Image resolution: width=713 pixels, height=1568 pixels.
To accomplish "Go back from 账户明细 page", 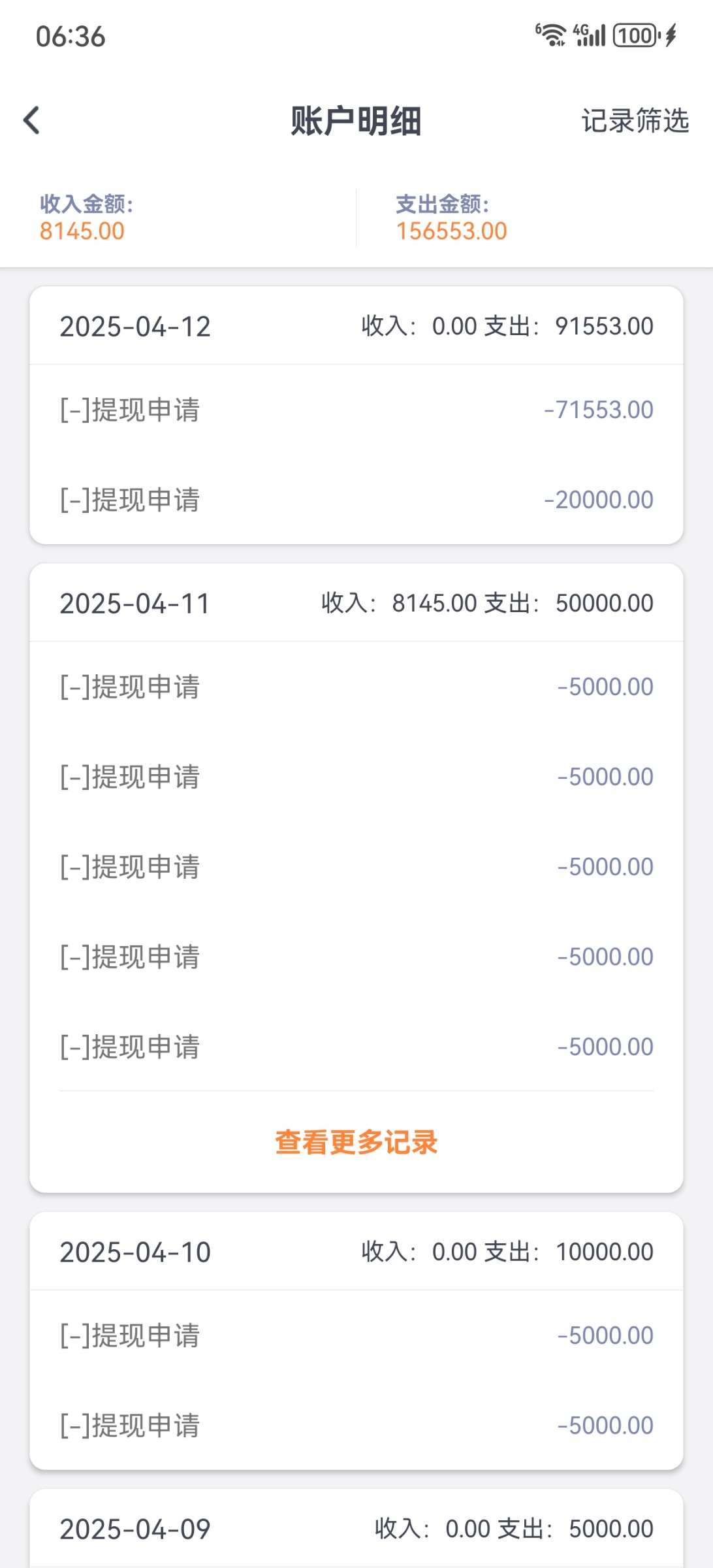I will (31, 120).
